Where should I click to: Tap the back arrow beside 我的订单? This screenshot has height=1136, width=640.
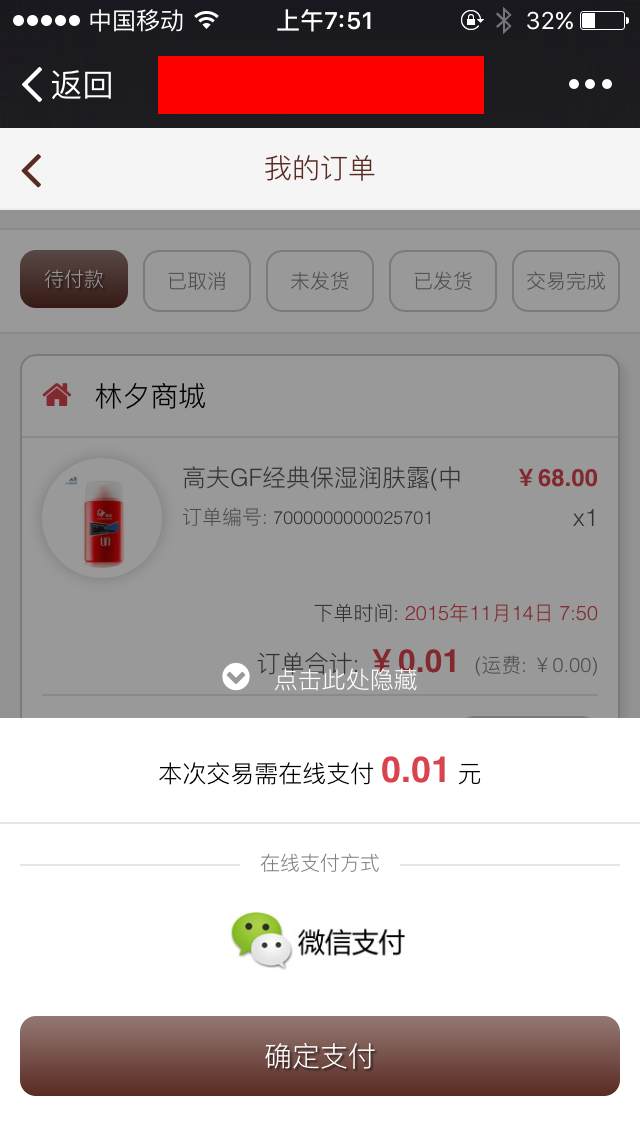(31, 170)
